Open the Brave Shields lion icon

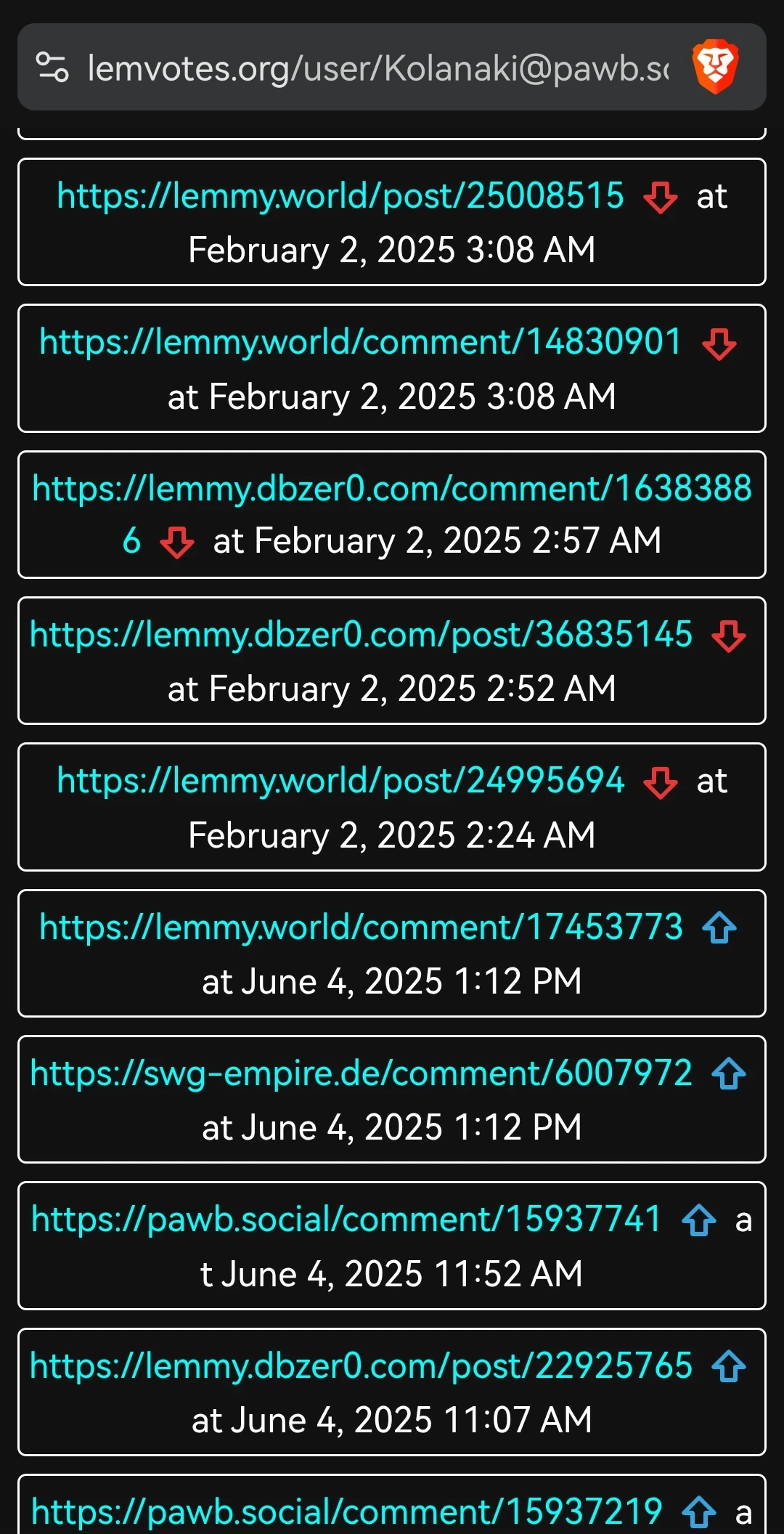[716, 67]
